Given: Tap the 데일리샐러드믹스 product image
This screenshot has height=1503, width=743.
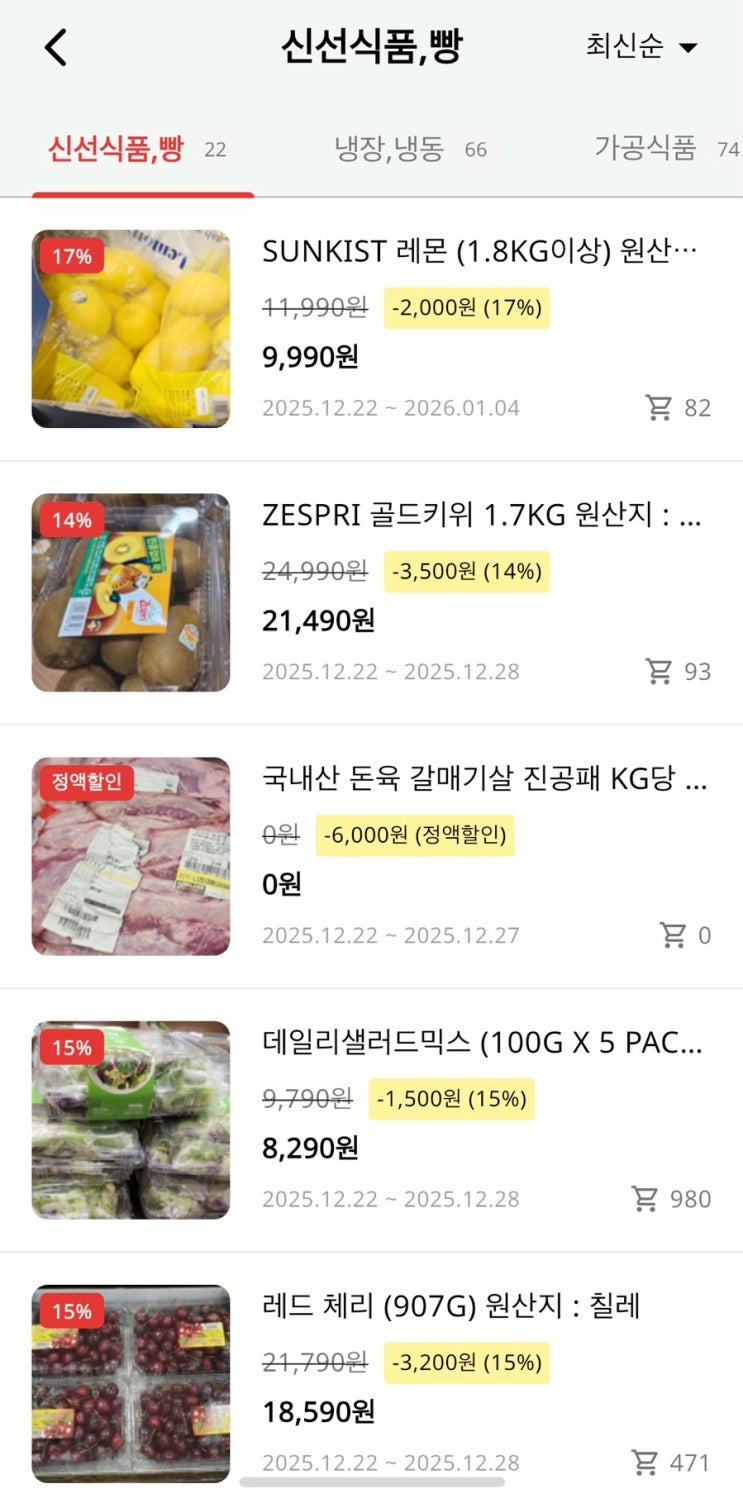Looking at the screenshot, I should pos(131,1119).
